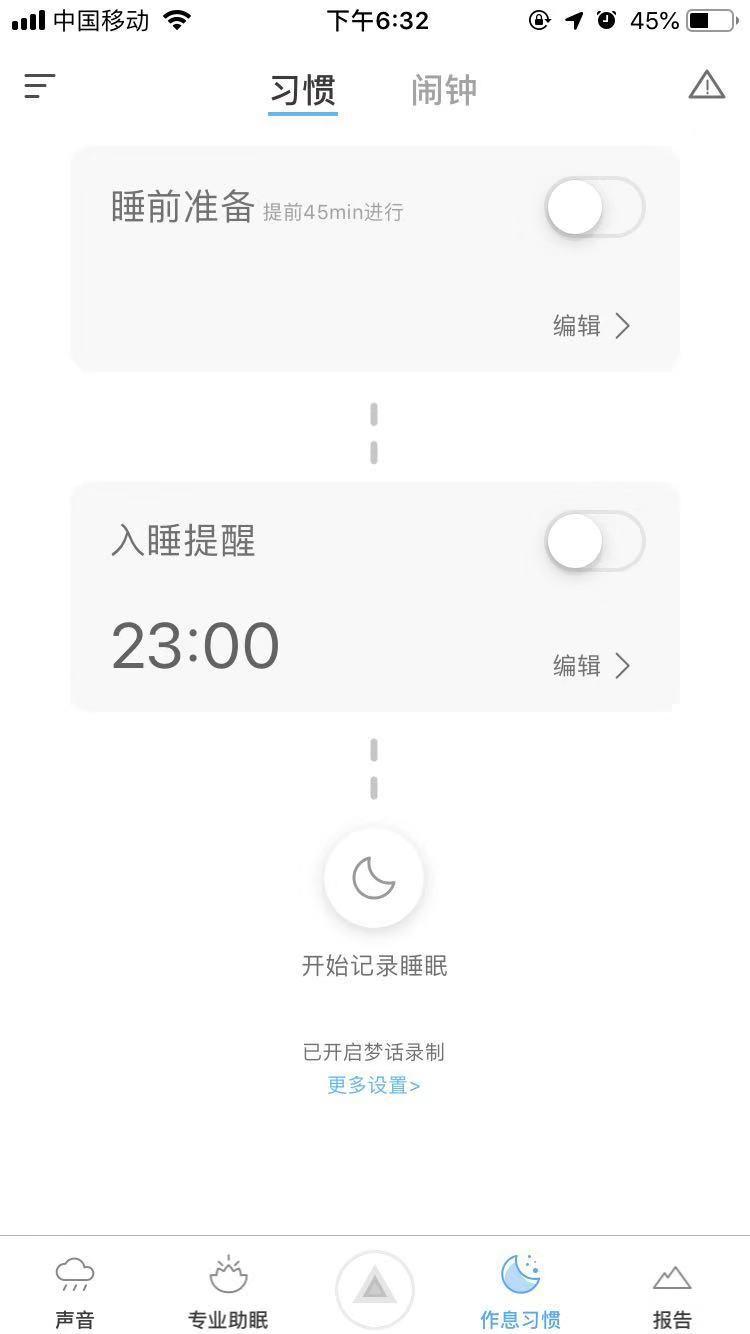Open 作息习惯 via the moon icon
This screenshot has height=1334, width=750.
[519, 1290]
